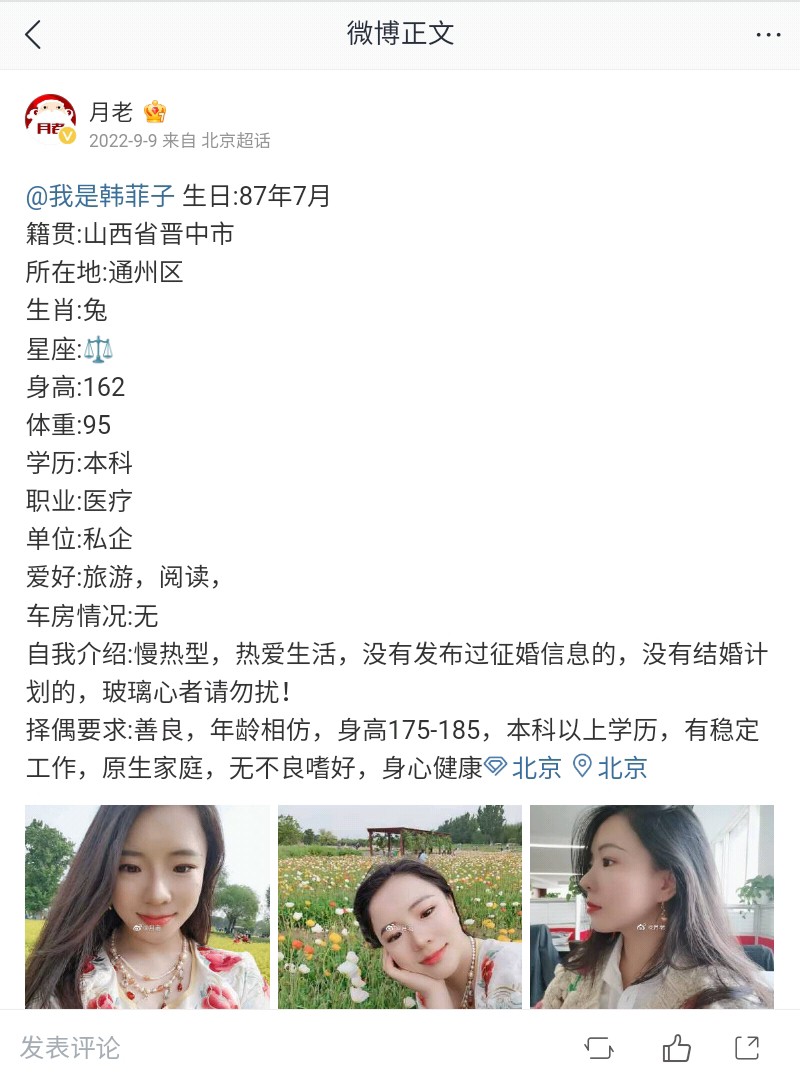800x1085 pixels.
Task: View the third side-profile photo
Action: pos(652,906)
